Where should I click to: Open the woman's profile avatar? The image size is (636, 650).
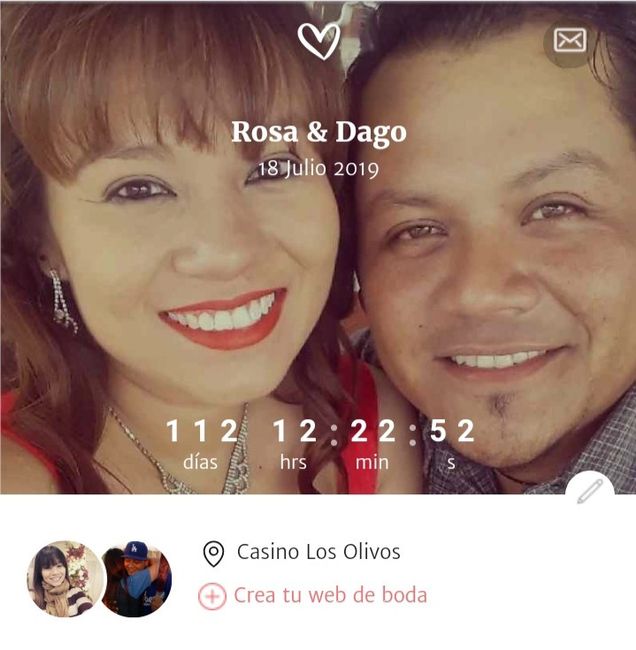tap(65, 579)
